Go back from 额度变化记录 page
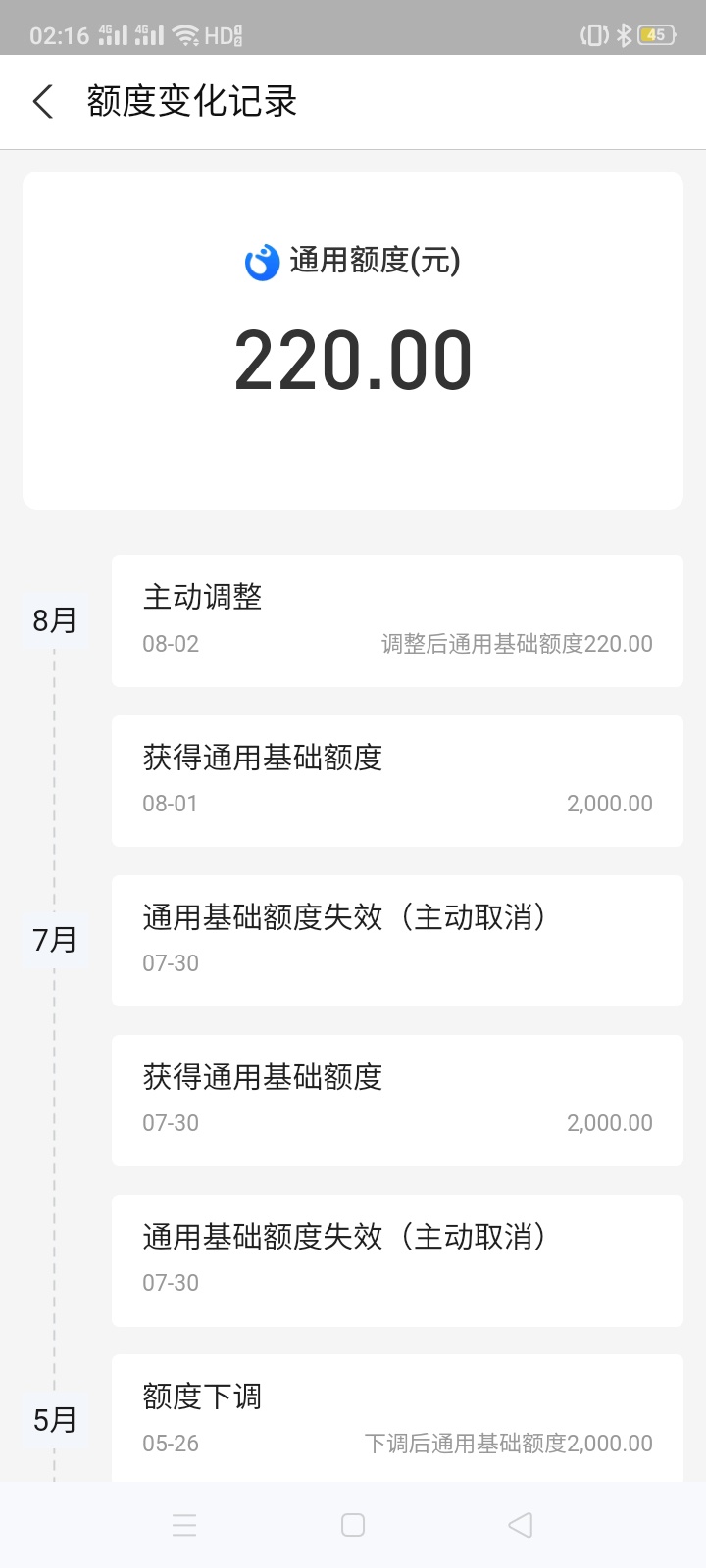 click(43, 102)
